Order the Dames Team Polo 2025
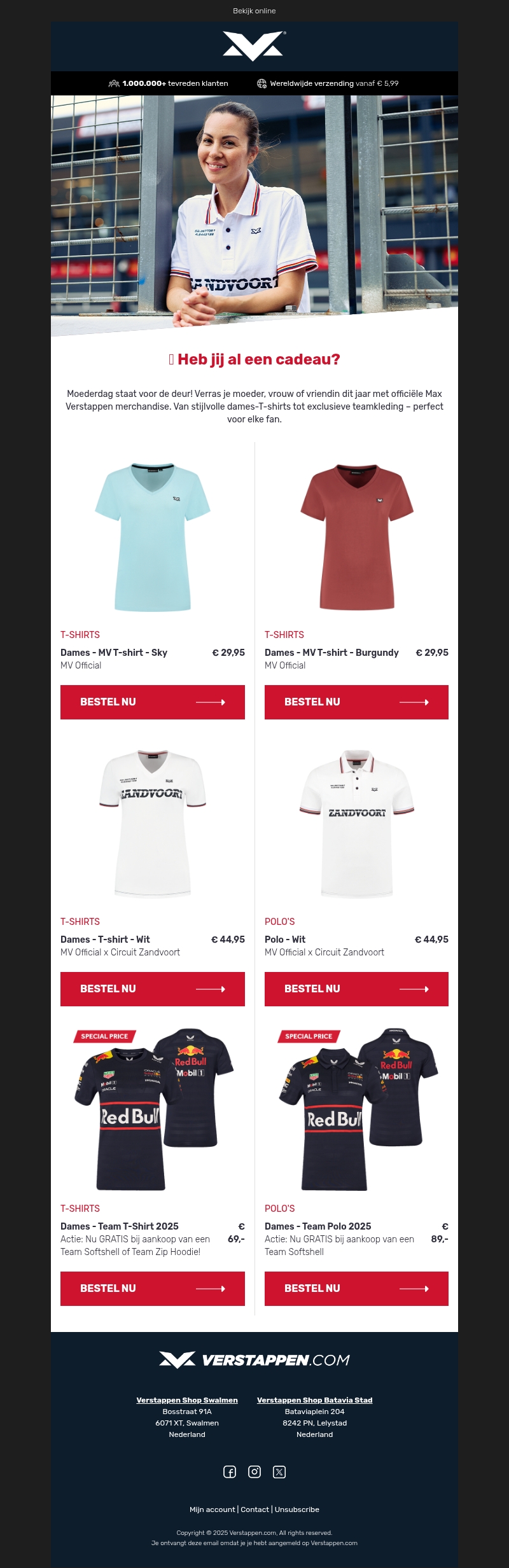The height and width of the screenshot is (1568, 509). [x=356, y=1289]
